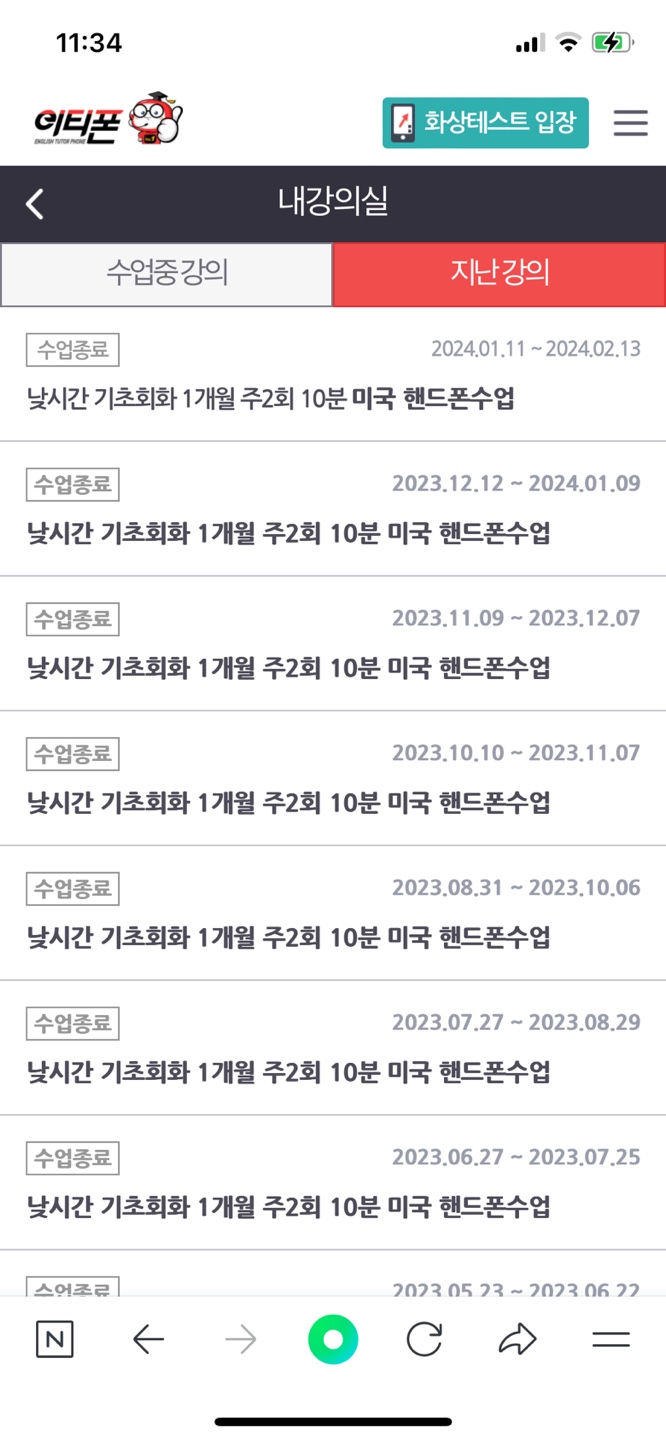Open the 2023.08.31 ~ 2023.10.06 course
This screenshot has width=666, height=1440.
[x=333, y=914]
